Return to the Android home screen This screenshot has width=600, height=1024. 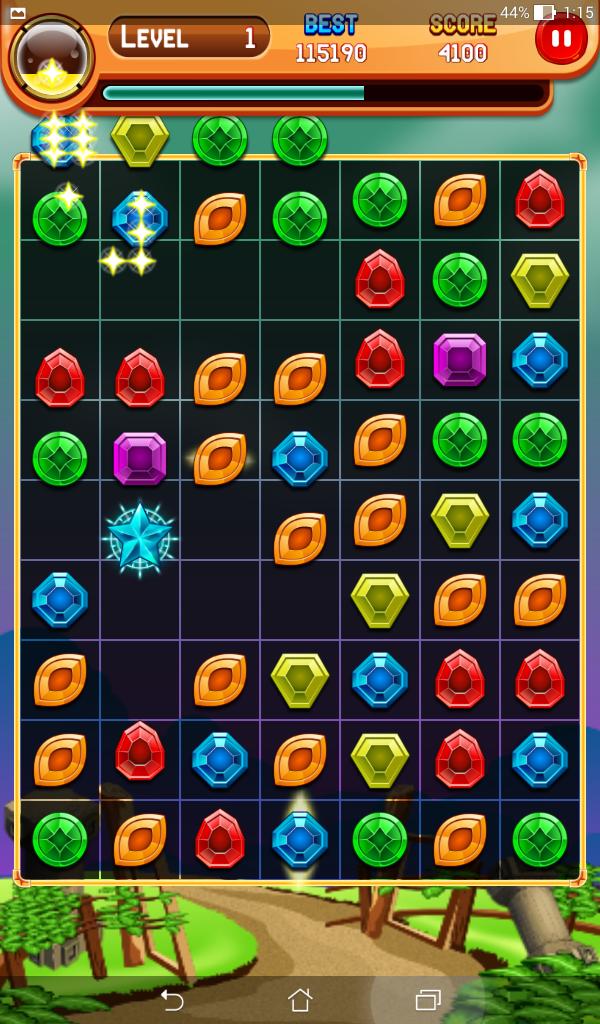pos(300,999)
